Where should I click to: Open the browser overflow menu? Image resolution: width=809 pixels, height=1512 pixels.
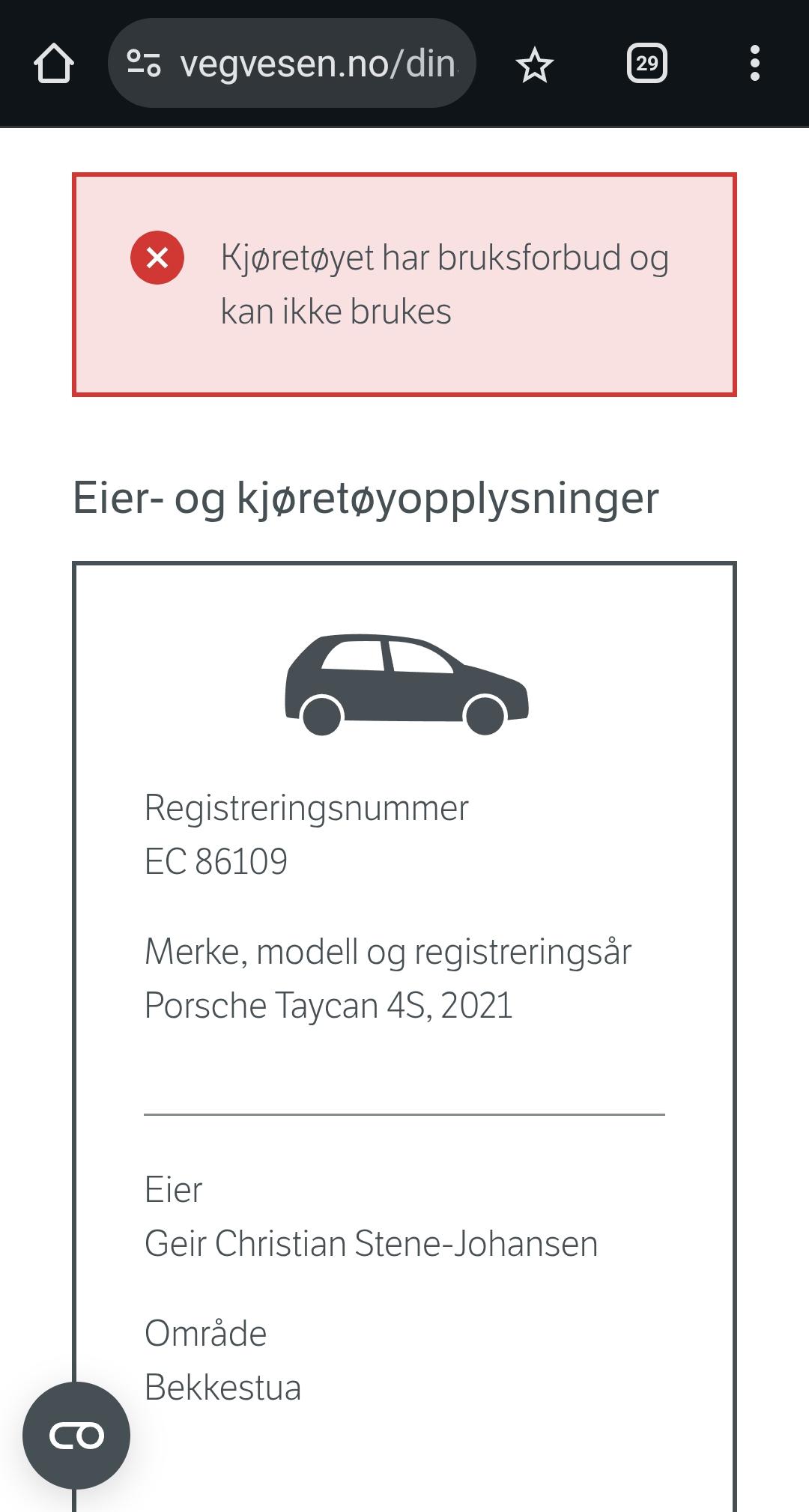(755, 64)
